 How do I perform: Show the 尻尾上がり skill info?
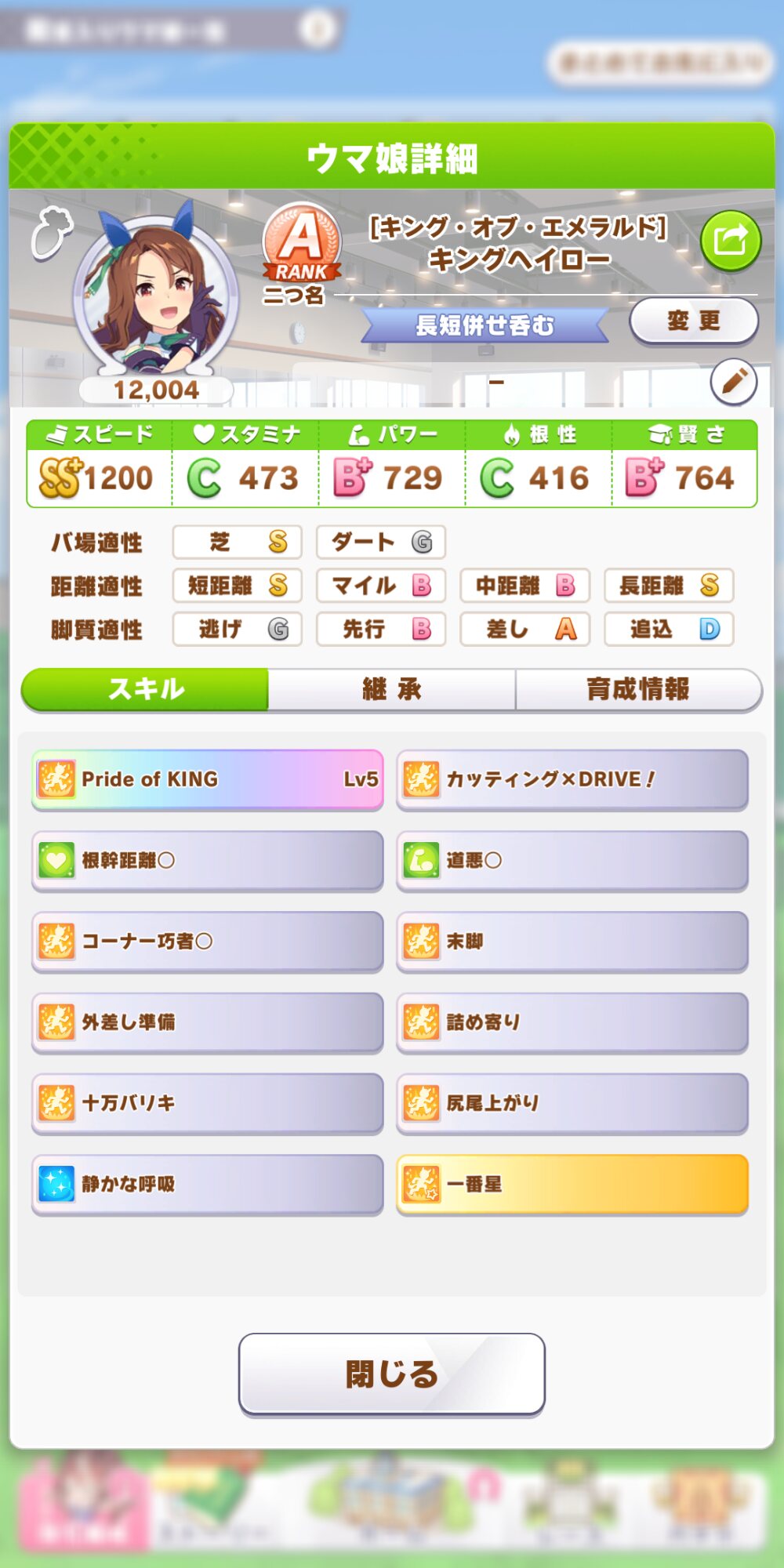tap(572, 1103)
